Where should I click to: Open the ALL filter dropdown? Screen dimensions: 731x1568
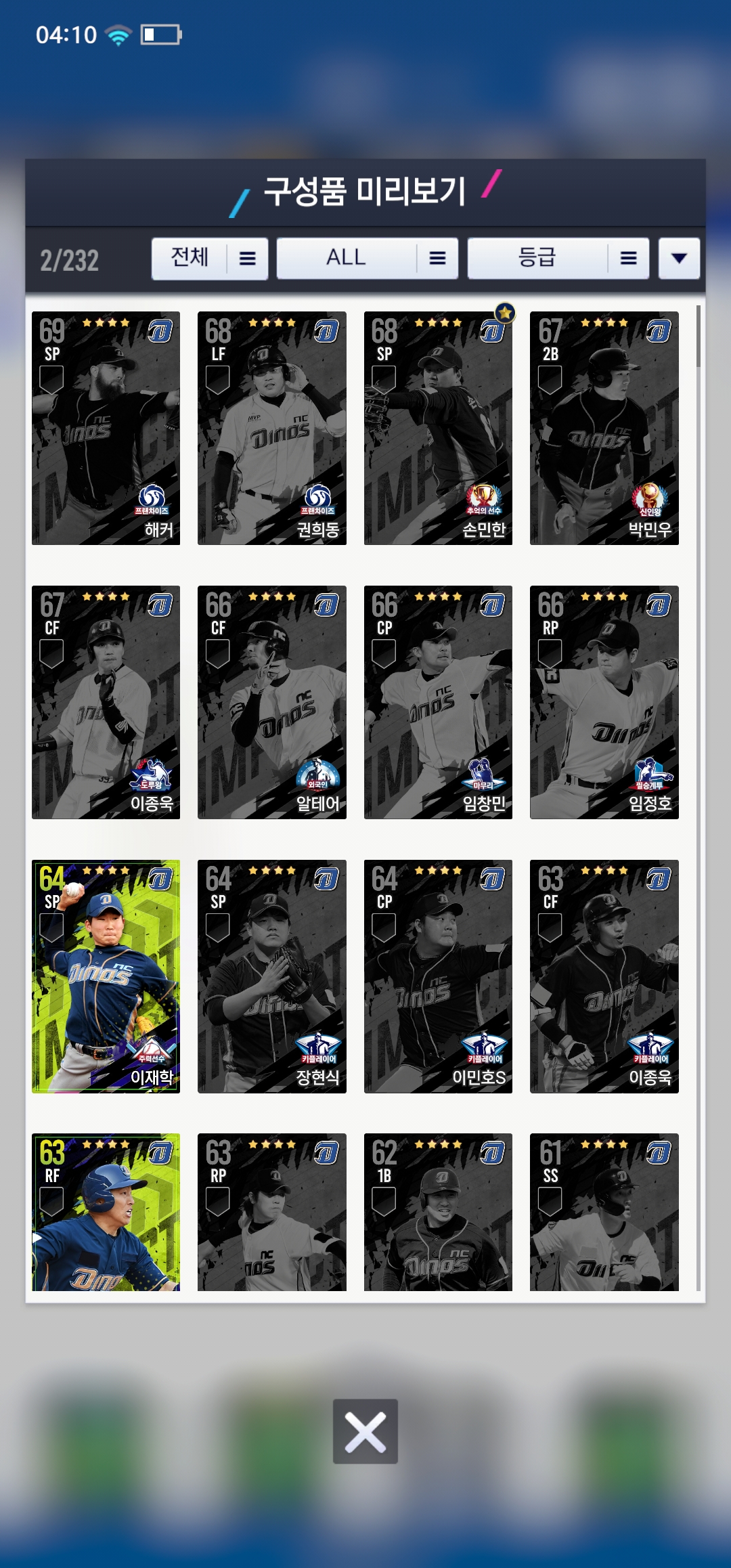pos(367,258)
